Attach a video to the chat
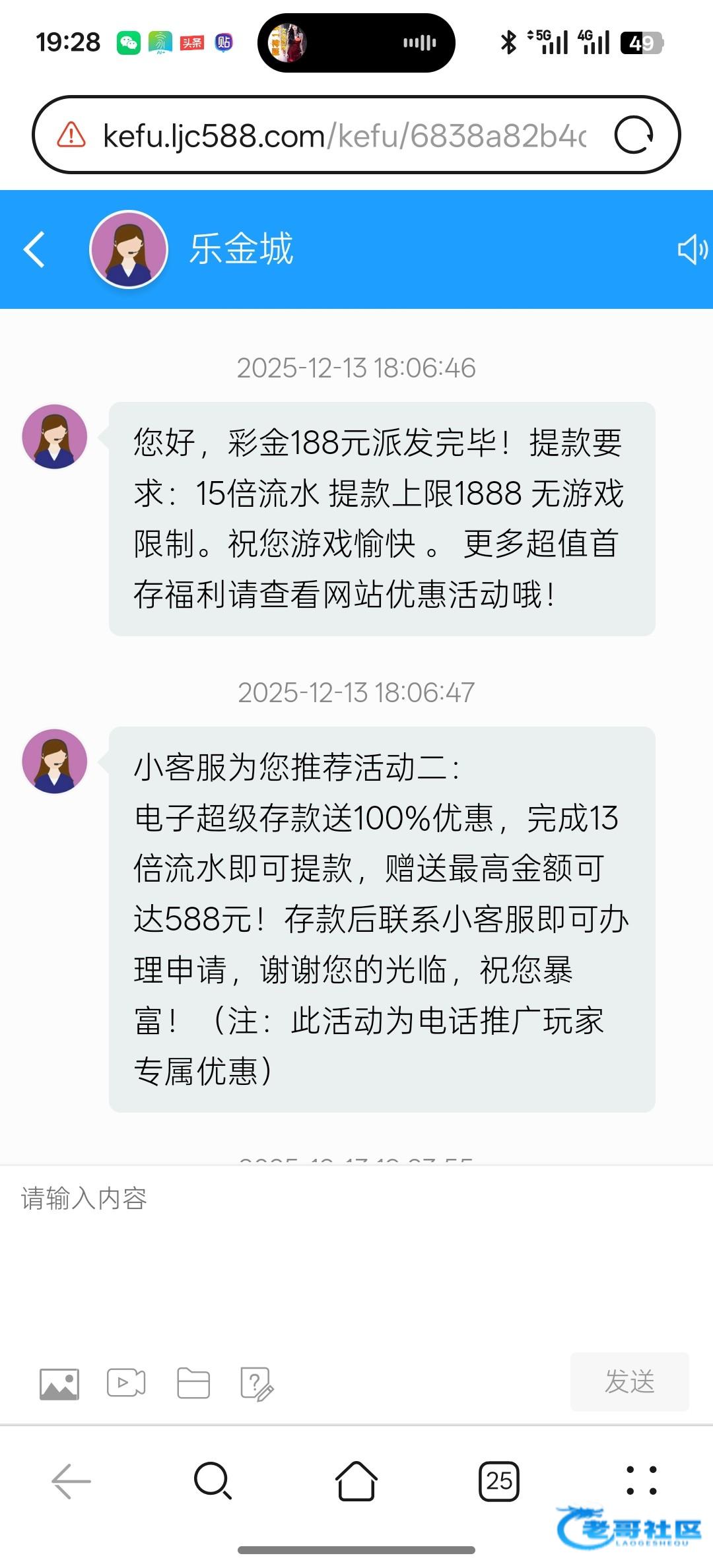Image resolution: width=713 pixels, height=1568 pixels. coord(126,1383)
